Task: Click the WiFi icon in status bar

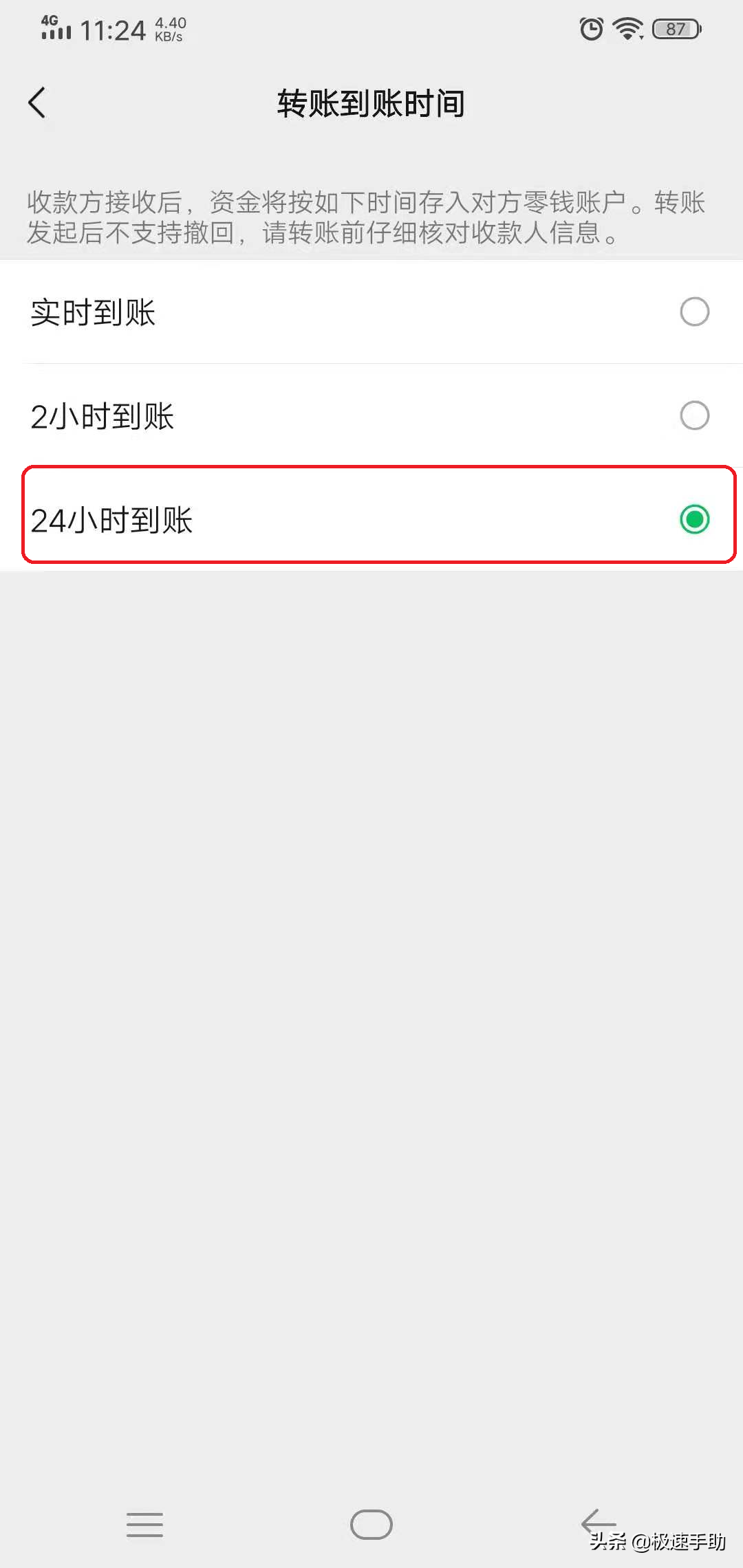Action: (627, 29)
